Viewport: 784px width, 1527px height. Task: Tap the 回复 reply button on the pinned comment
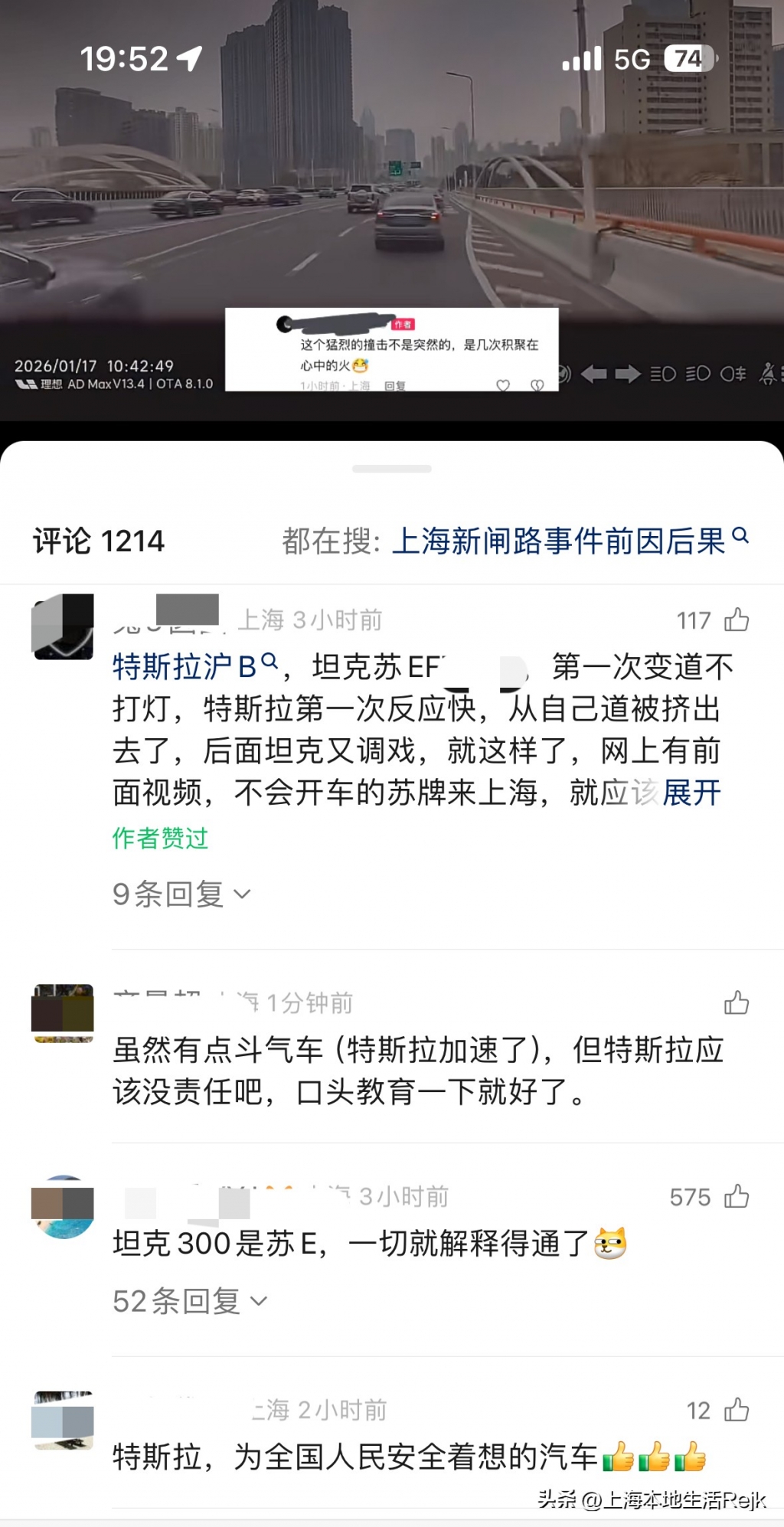pyautogui.click(x=395, y=385)
